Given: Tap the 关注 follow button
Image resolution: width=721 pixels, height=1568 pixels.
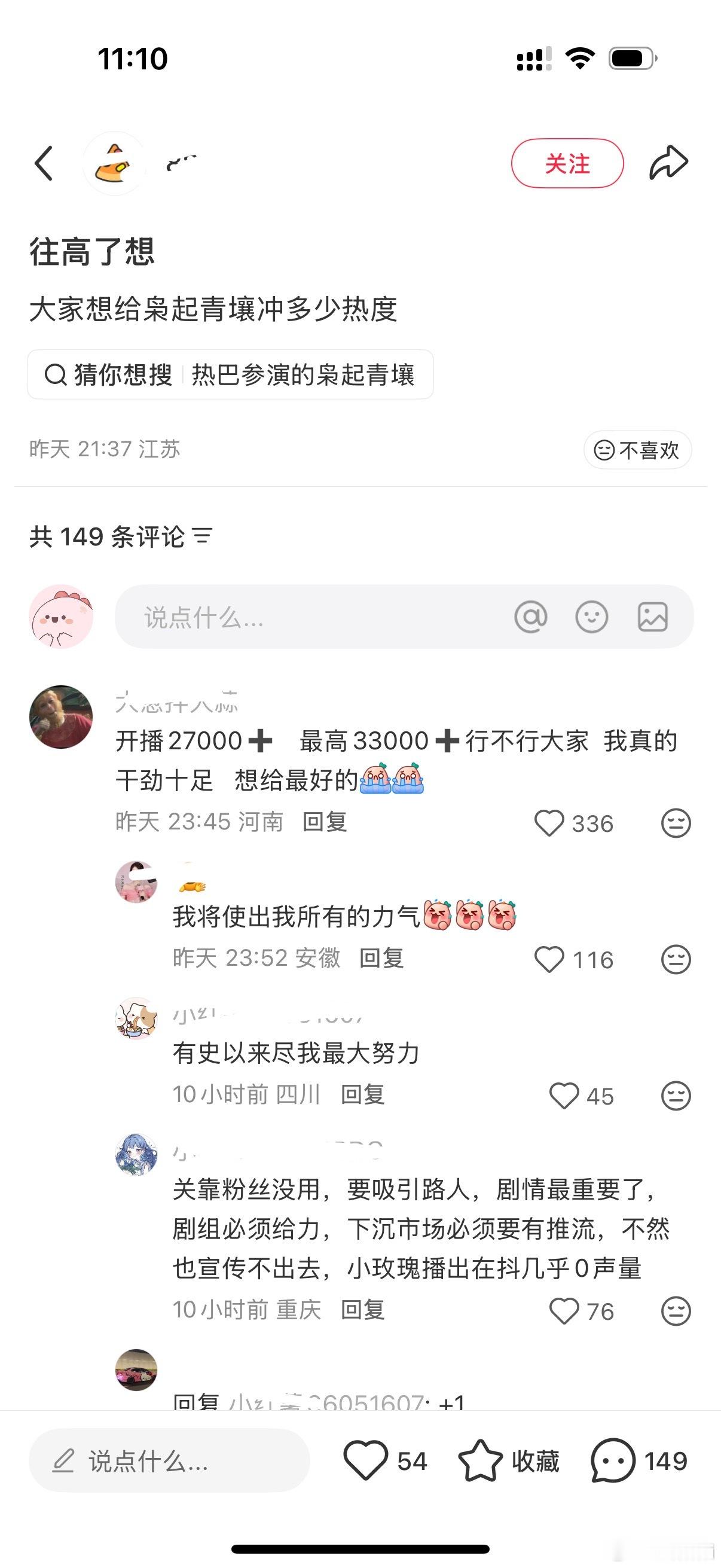Looking at the screenshot, I should pos(567,163).
